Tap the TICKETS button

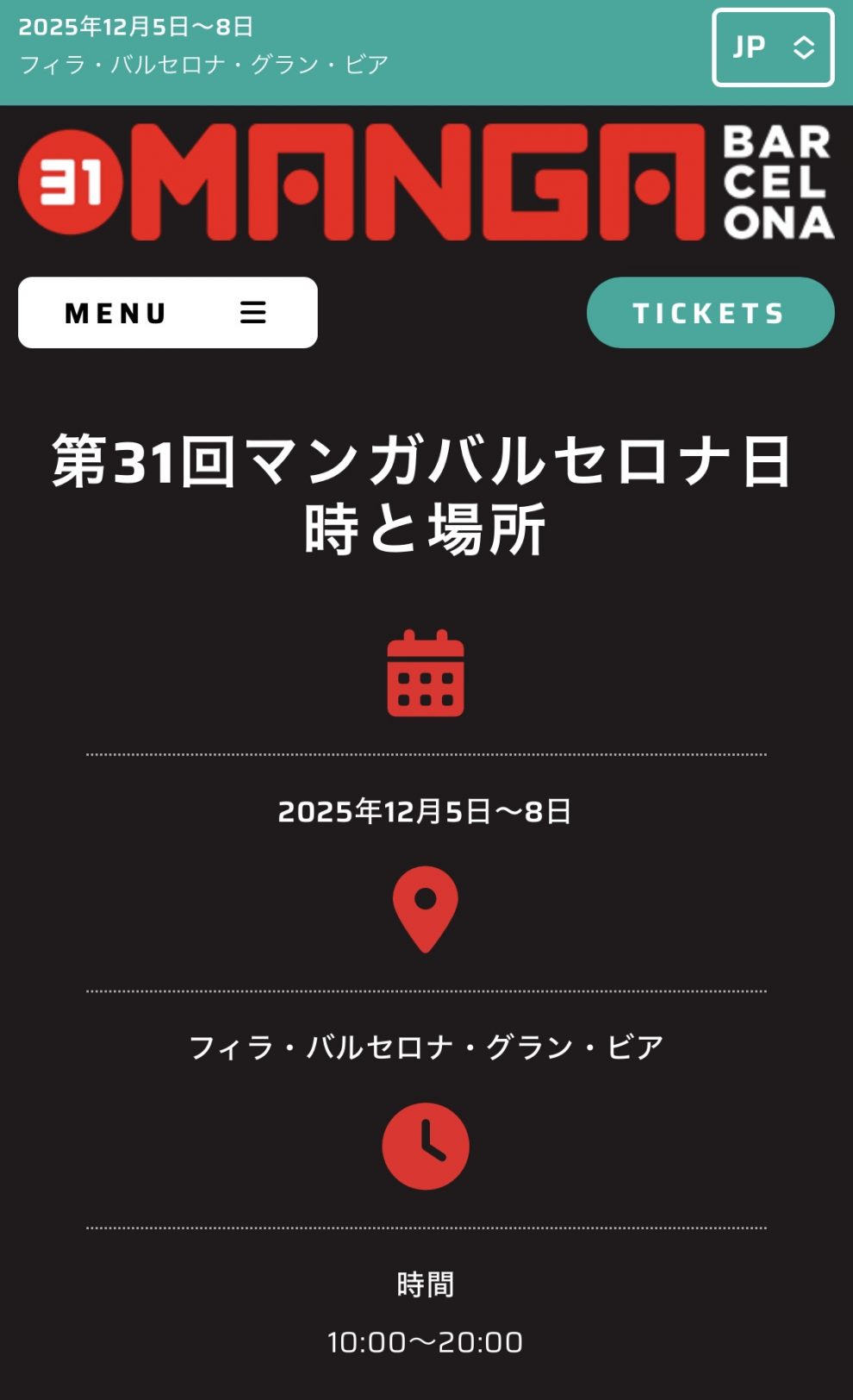tap(710, 313)
